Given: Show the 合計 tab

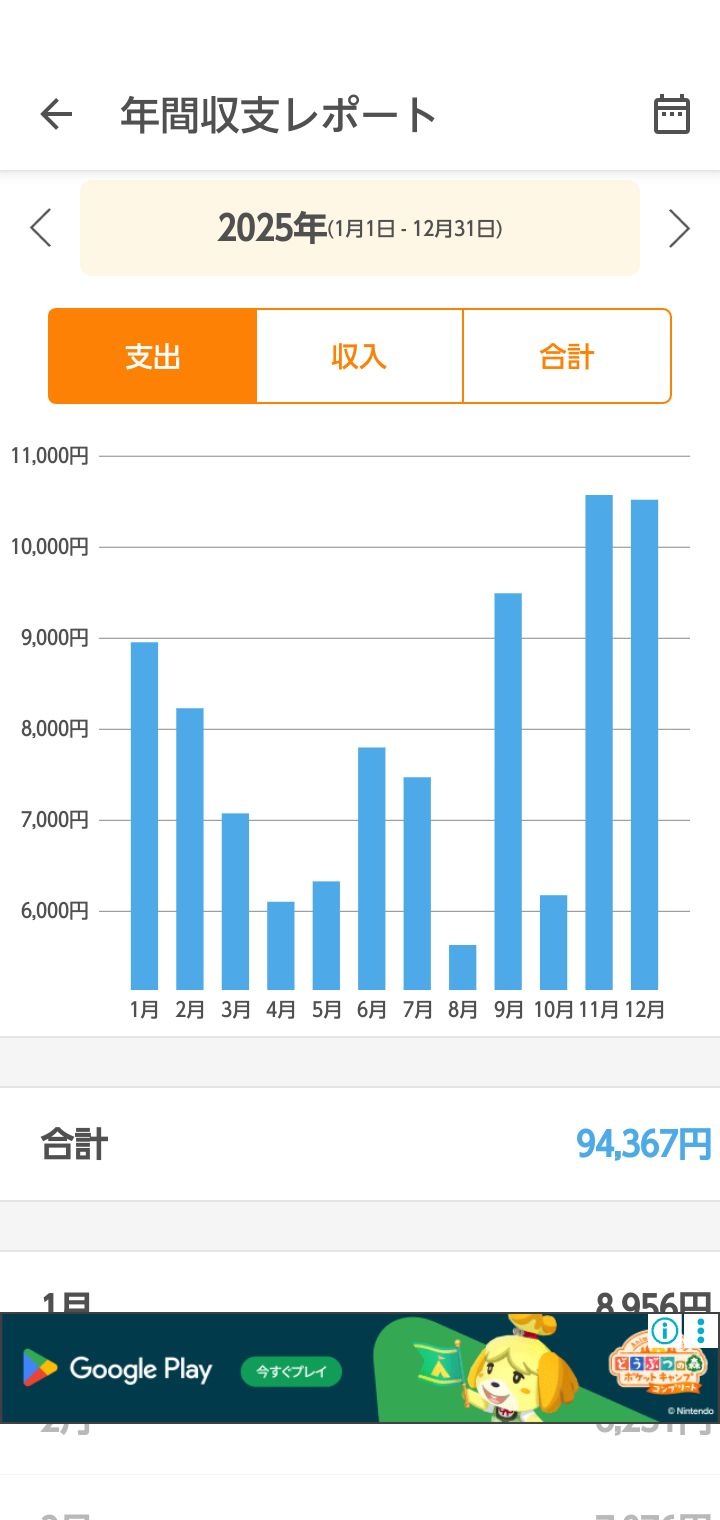Looking at the screenshot, I should click(567, 357).
